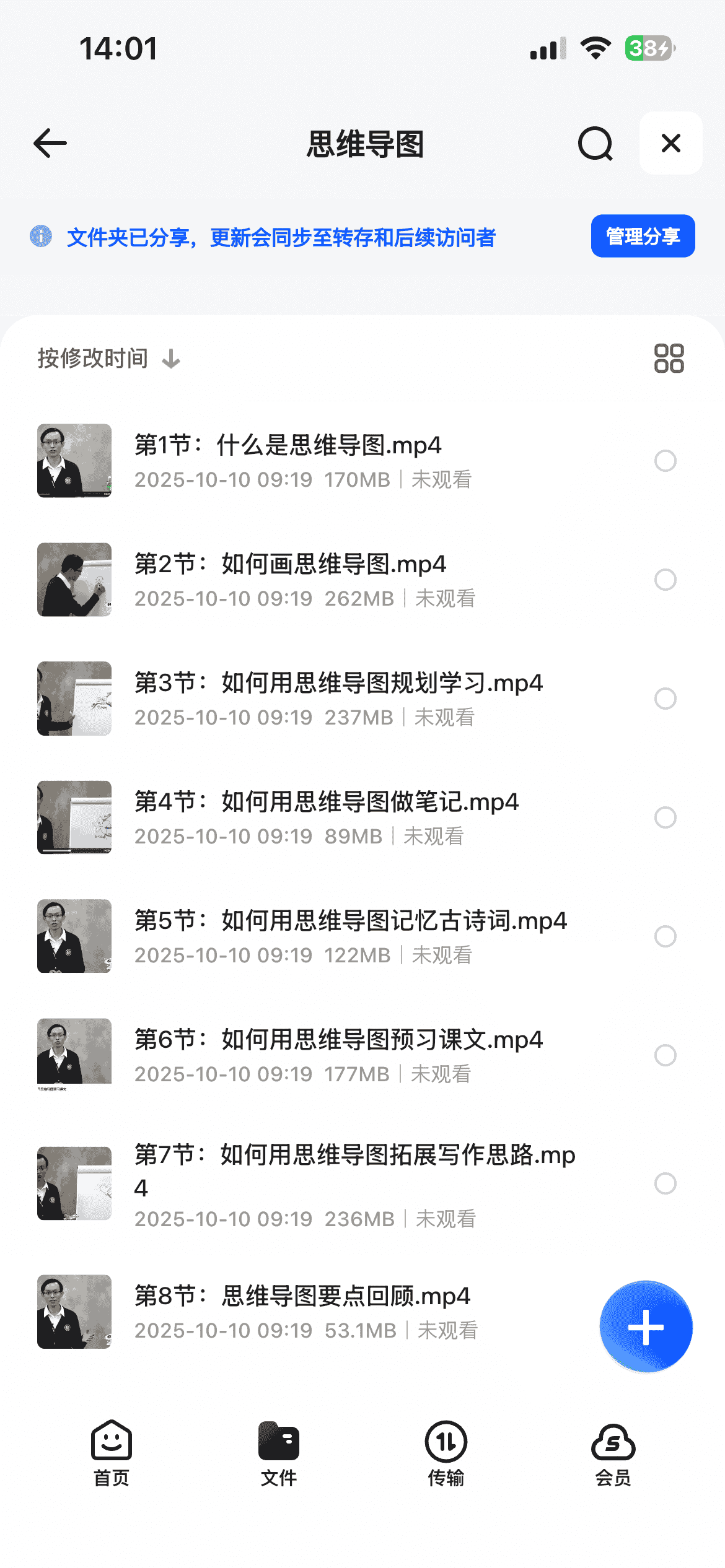Image resolution: width=725 pixels, height=1568 pixels.
Task: Close the folder with the X button
Action: click(670, 144)
